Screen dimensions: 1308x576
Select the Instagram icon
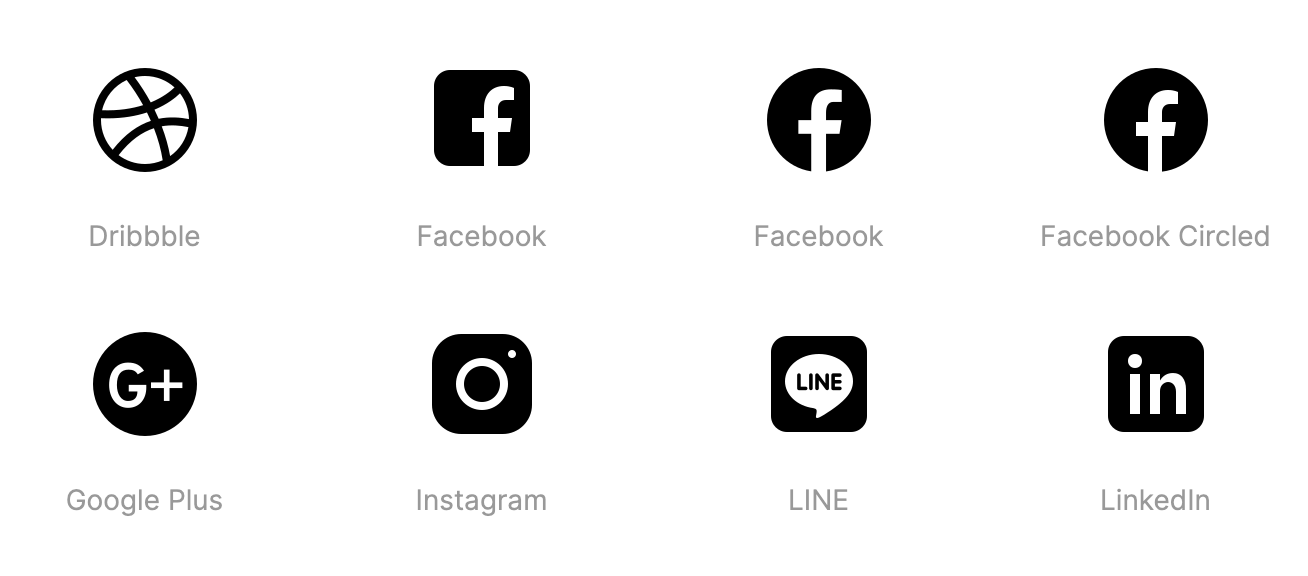(481, 384)
